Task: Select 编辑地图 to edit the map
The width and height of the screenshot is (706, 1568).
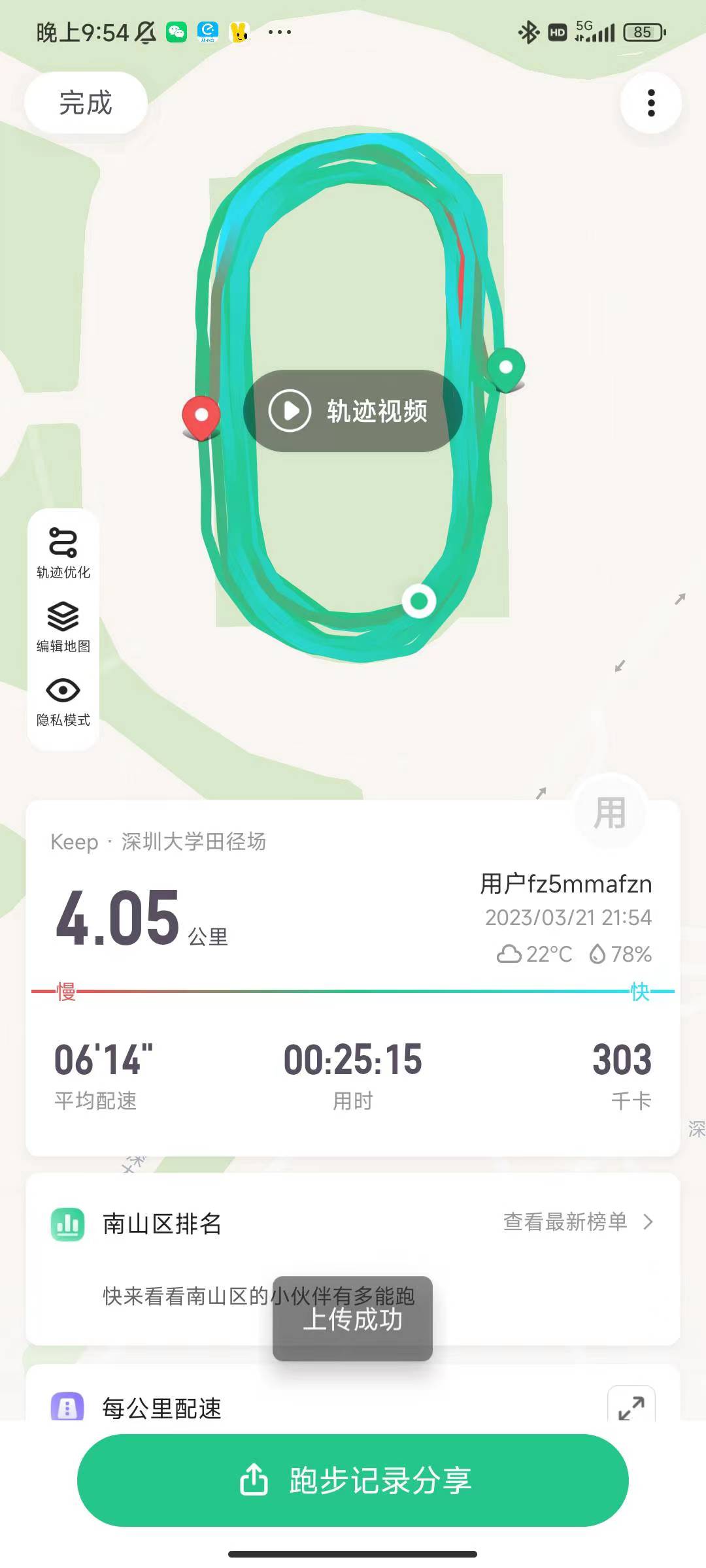Action: click(63, 627)
